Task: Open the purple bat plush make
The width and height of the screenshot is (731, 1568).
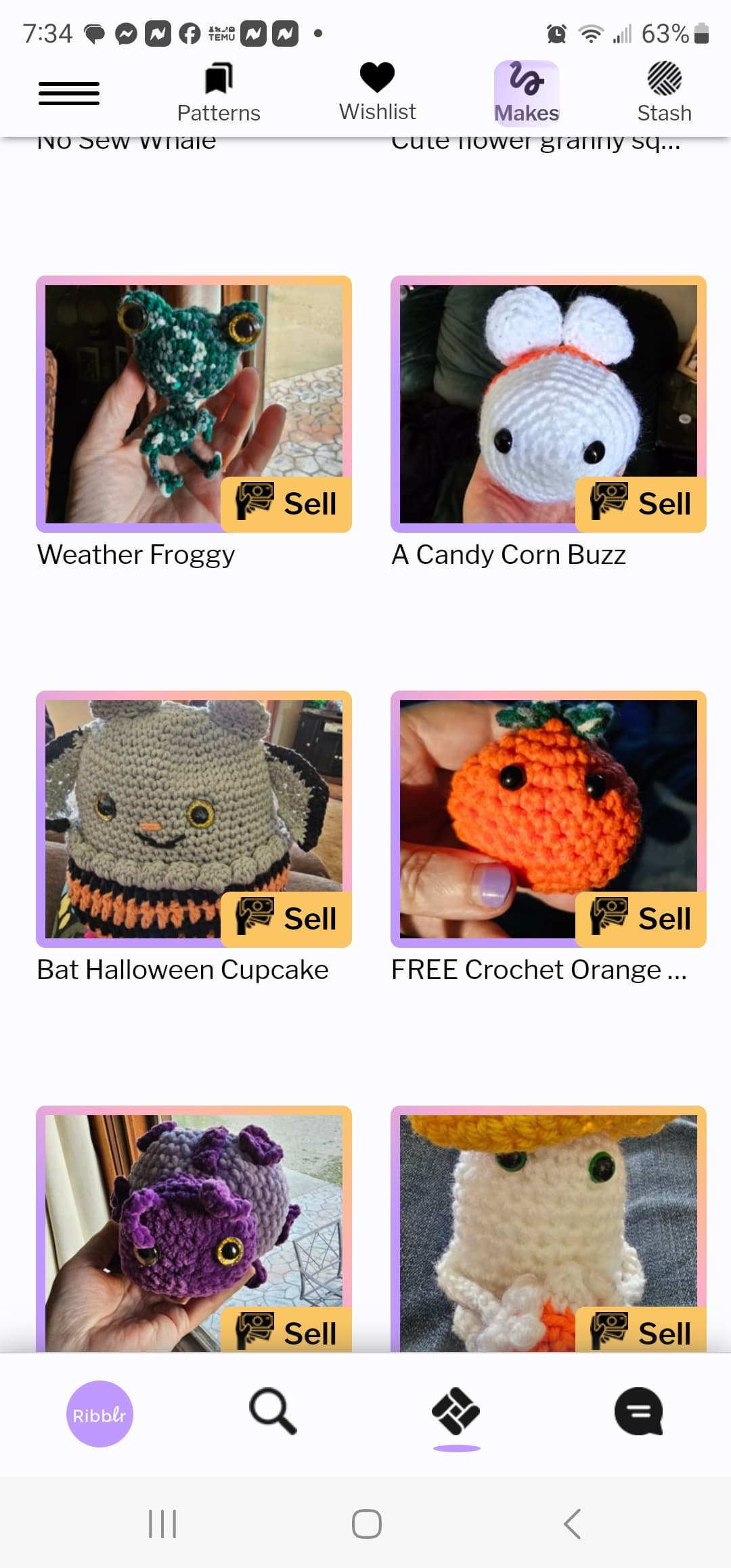Action: pos(194,1229)
